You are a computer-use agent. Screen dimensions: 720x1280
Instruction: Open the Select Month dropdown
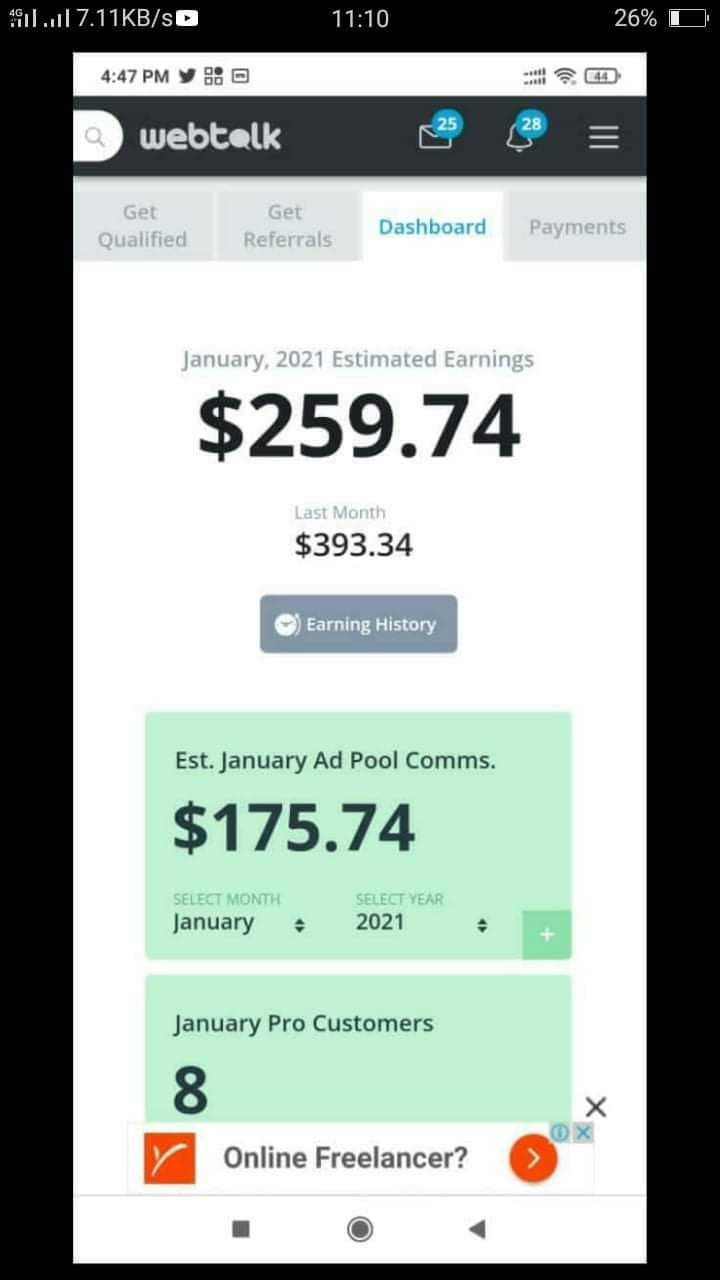click(239, 923)
